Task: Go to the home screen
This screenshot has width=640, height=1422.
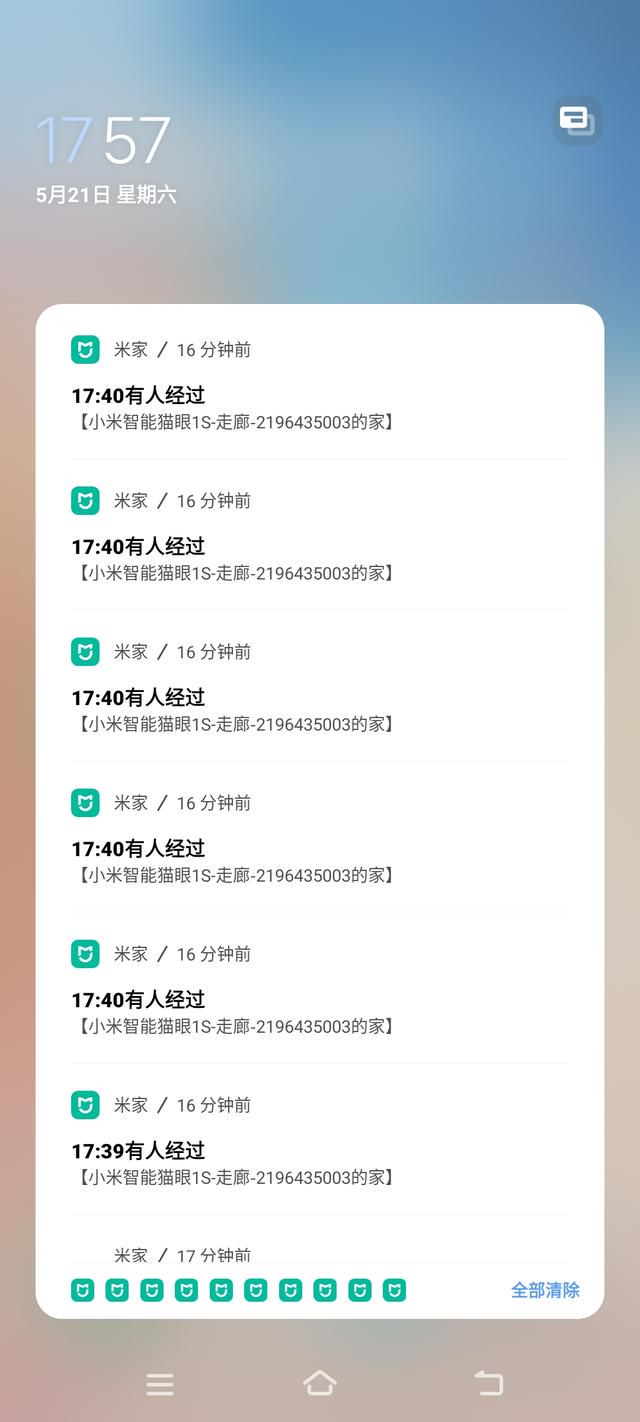Action: [x=319, y=1384]
